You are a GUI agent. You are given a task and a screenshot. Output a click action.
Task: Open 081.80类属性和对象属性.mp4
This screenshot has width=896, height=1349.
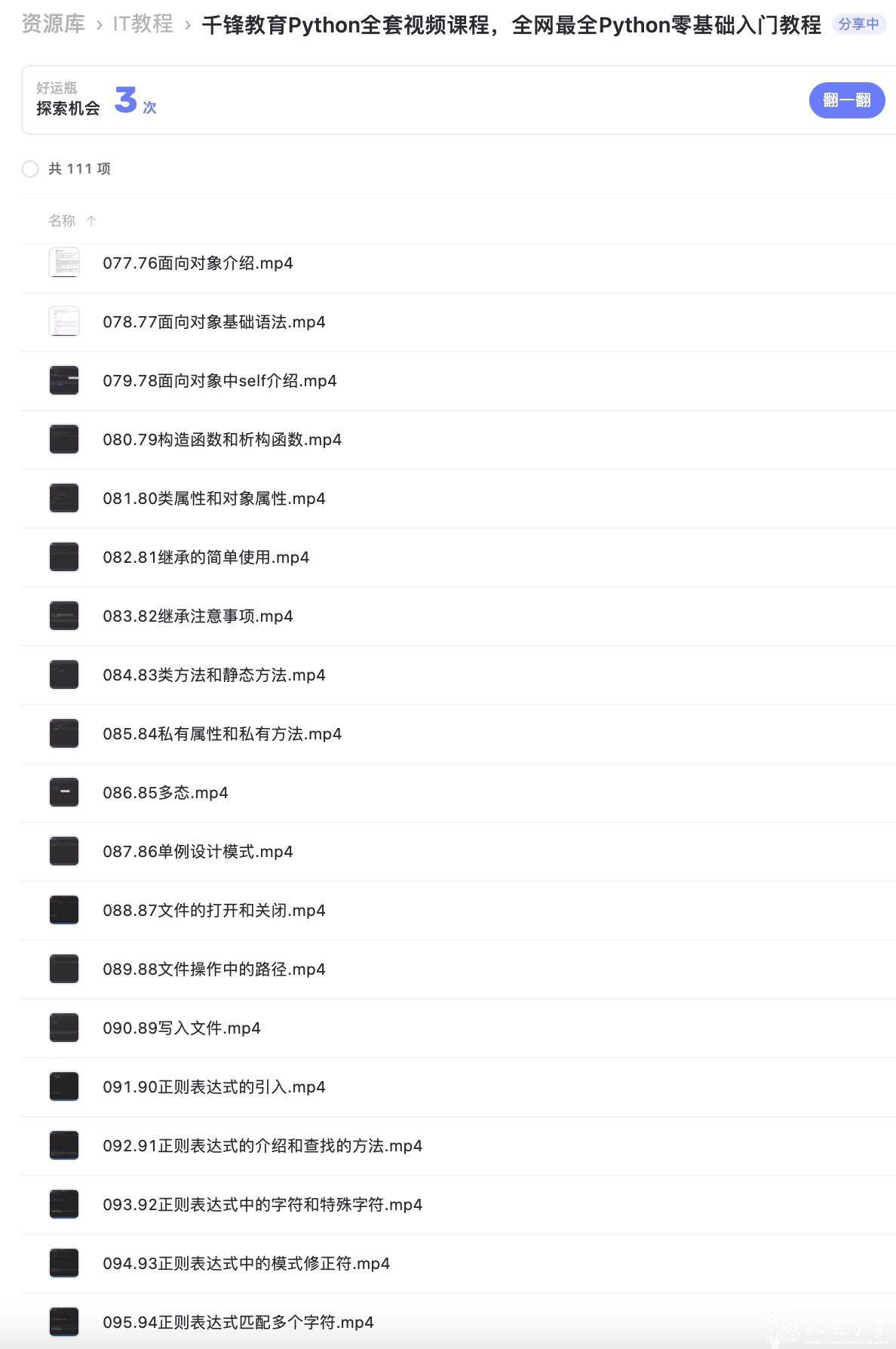(x=214, y=499)
